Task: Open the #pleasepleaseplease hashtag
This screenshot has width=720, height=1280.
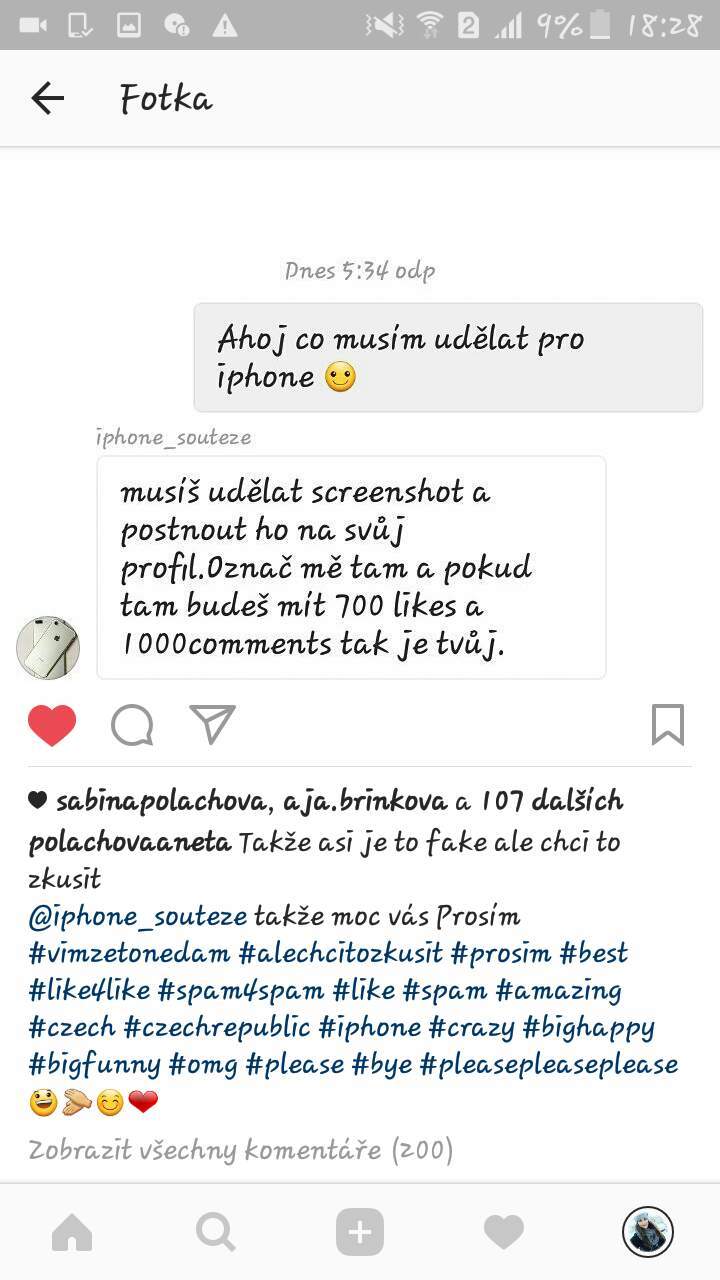Action: [x=549, y=1065]
